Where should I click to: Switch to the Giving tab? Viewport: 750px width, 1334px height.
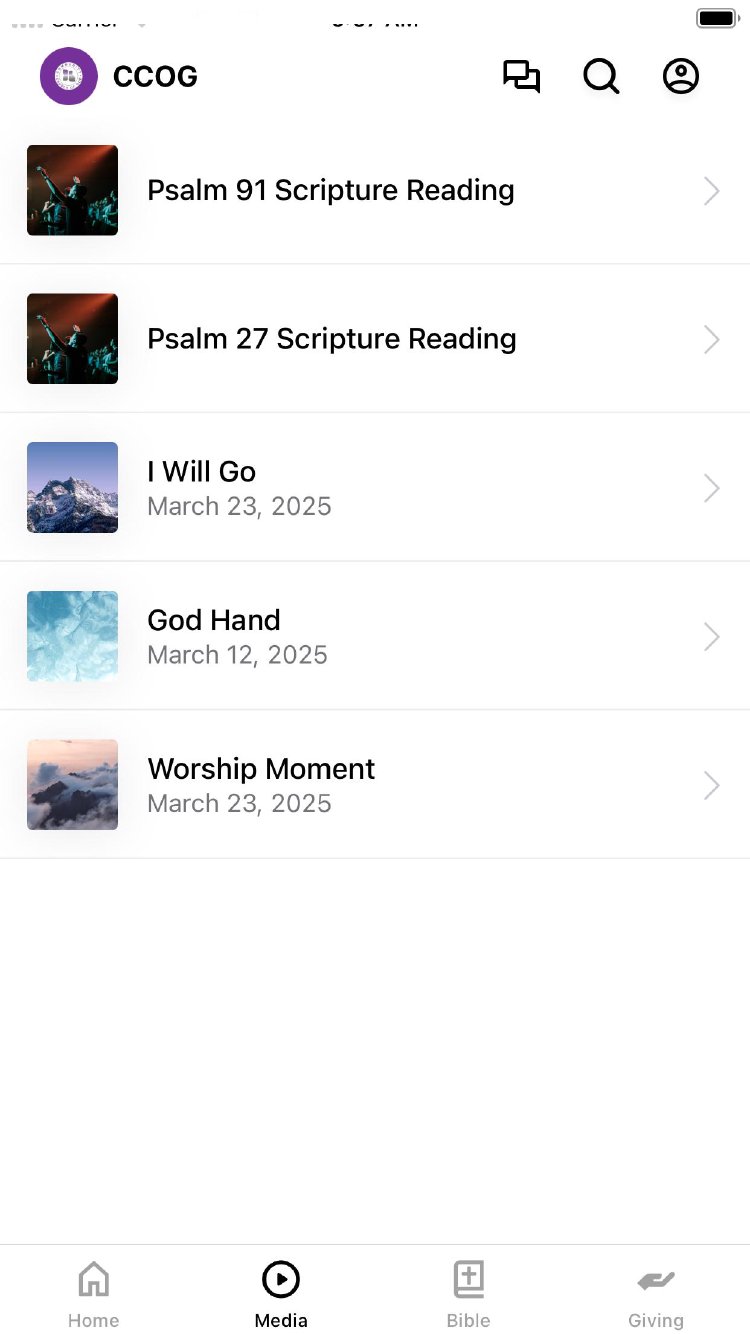(x=656, y=1294)
